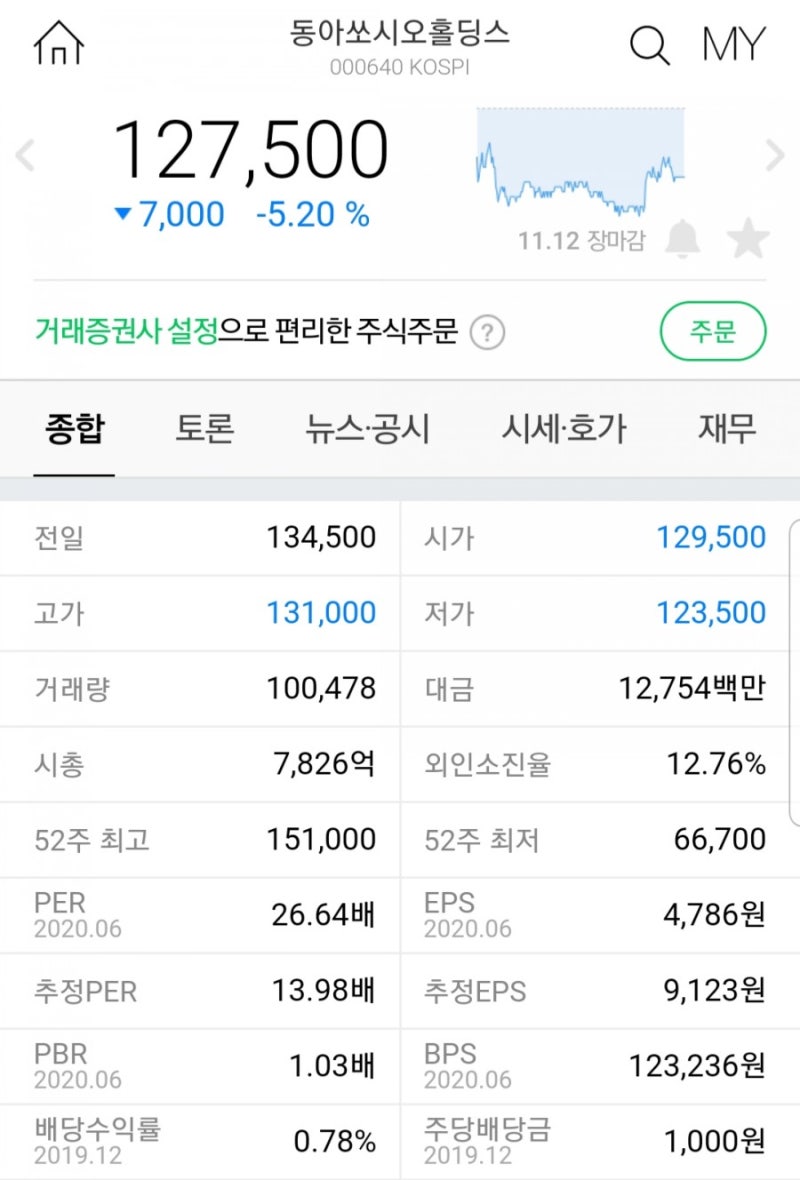This screenshot has height=1180, width=800.
Task: Open the 재무 financials tab
Action: (x=725, y=428)
